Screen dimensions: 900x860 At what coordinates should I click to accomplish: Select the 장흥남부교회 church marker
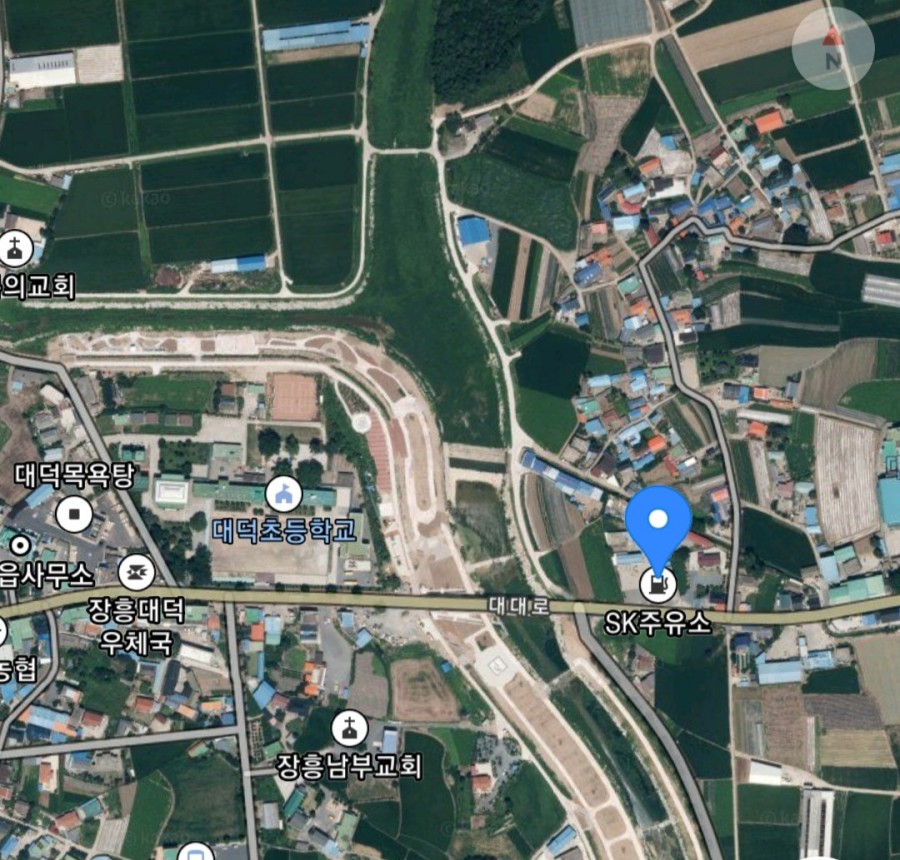click(349, 729)
